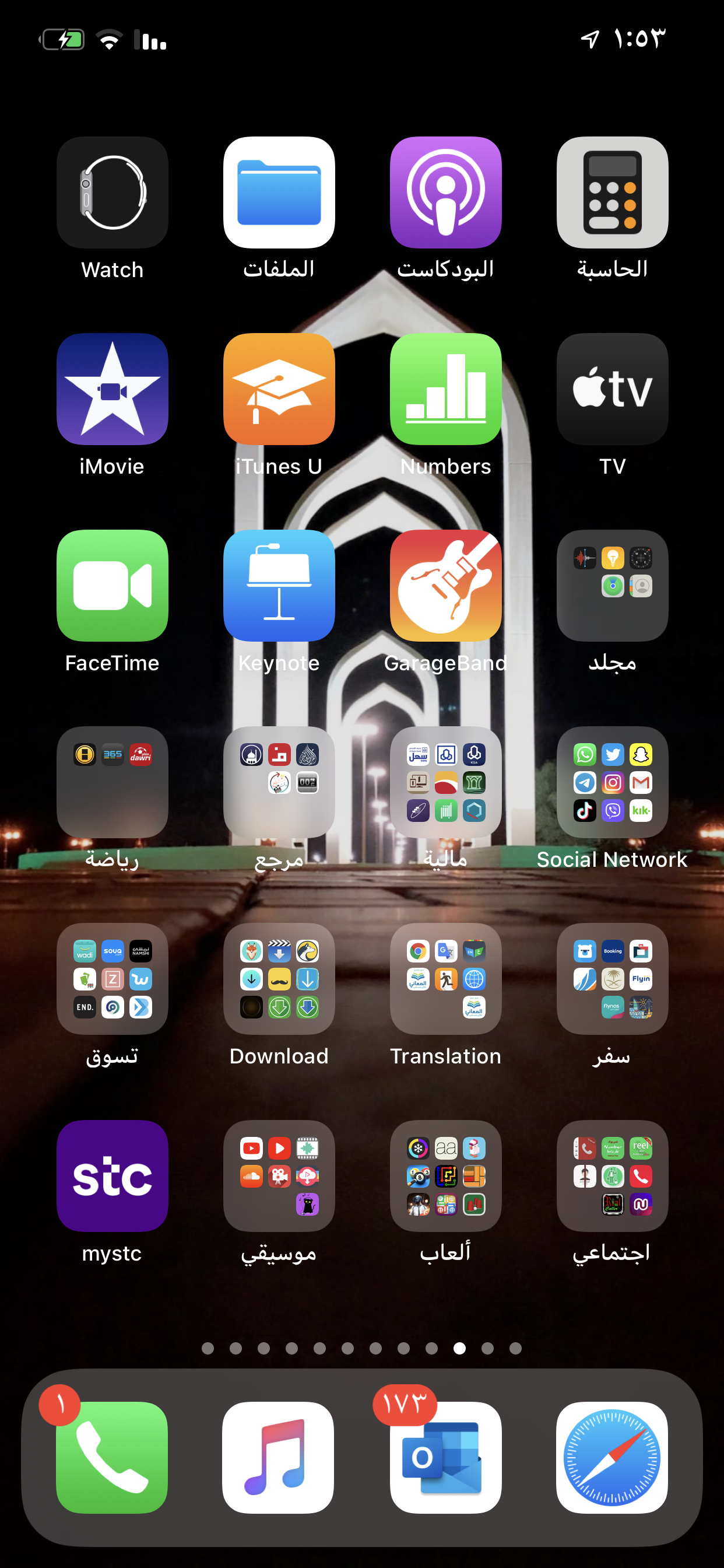Viewport: 724px width, 1568px height.
Task: Open the Social Network folder
Action: 612,782
